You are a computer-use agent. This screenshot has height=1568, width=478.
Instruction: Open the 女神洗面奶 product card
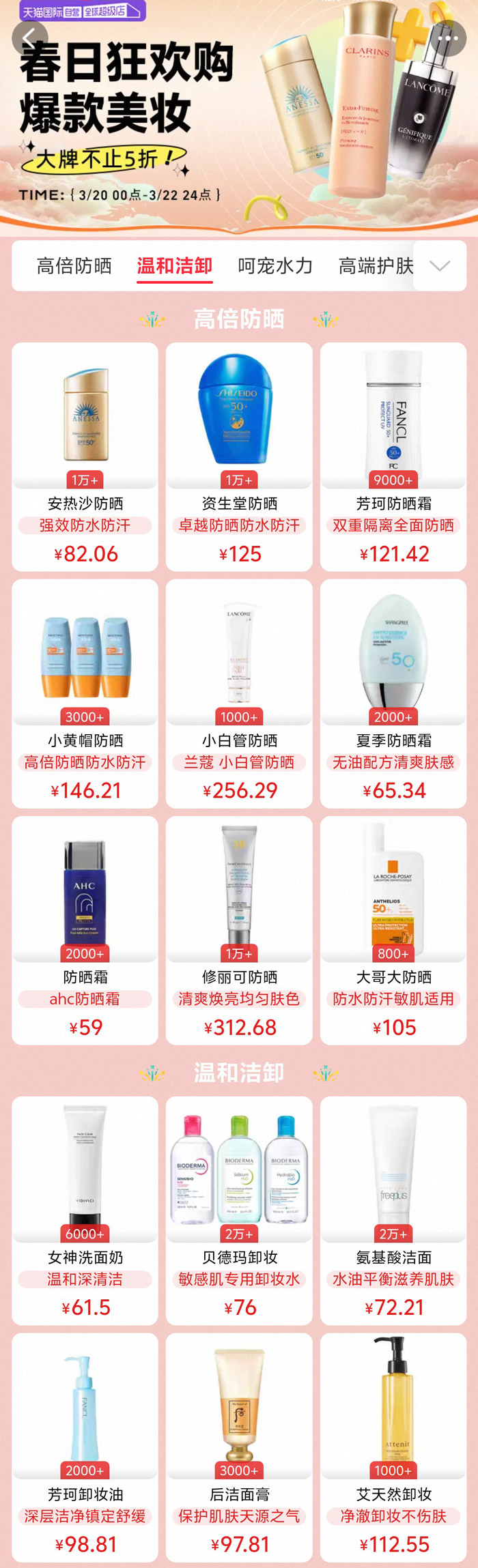pos(85,1209)
